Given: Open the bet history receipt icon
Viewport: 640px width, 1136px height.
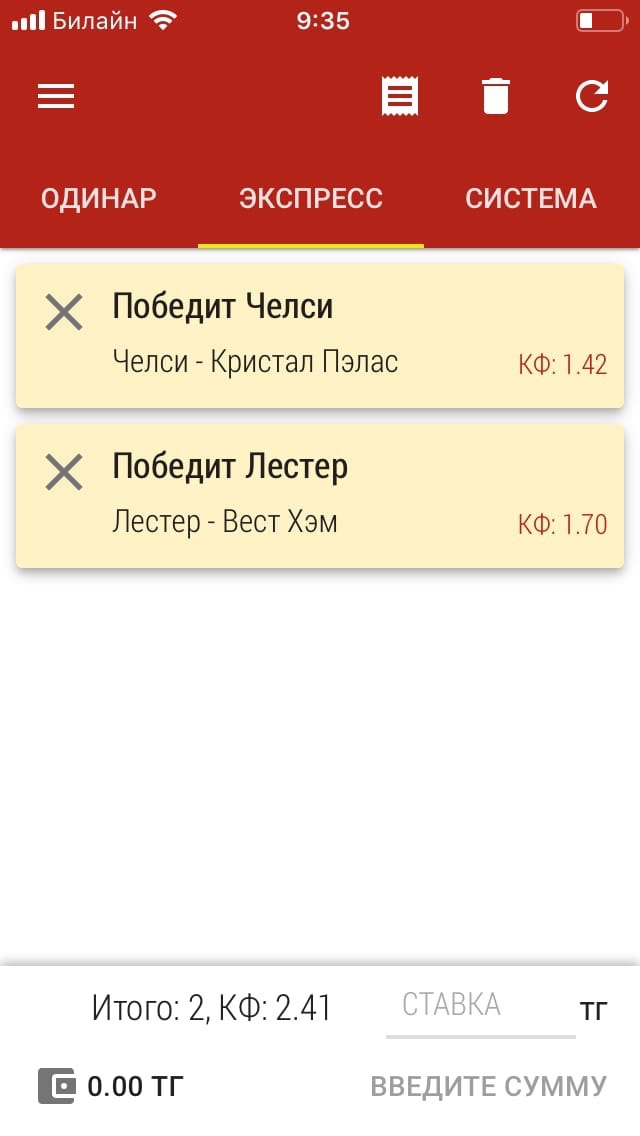Looking at the screenshot, I should point(400,96).
